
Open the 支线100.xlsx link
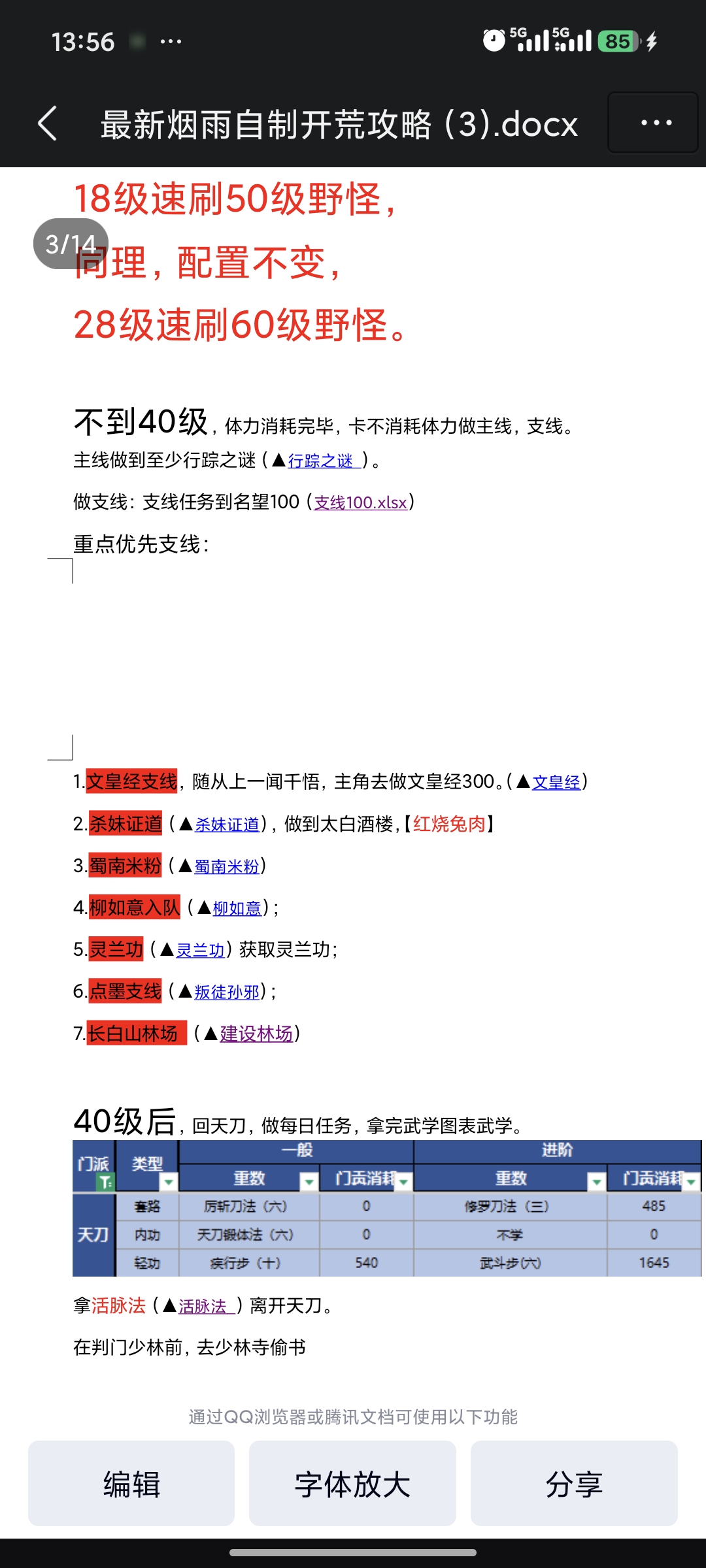[360, 502]
